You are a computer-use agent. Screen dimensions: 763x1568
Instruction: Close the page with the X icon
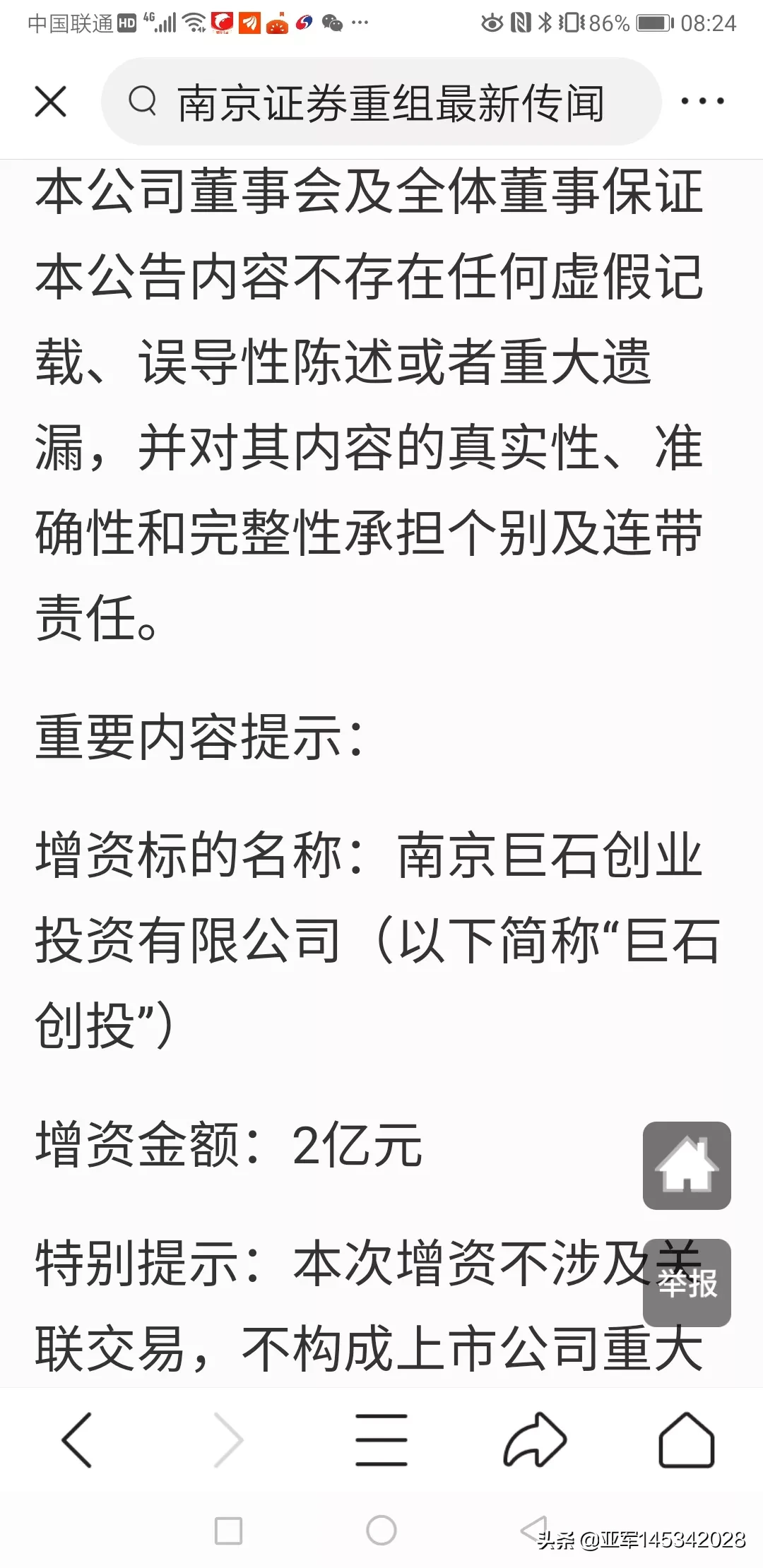(51, 102)
